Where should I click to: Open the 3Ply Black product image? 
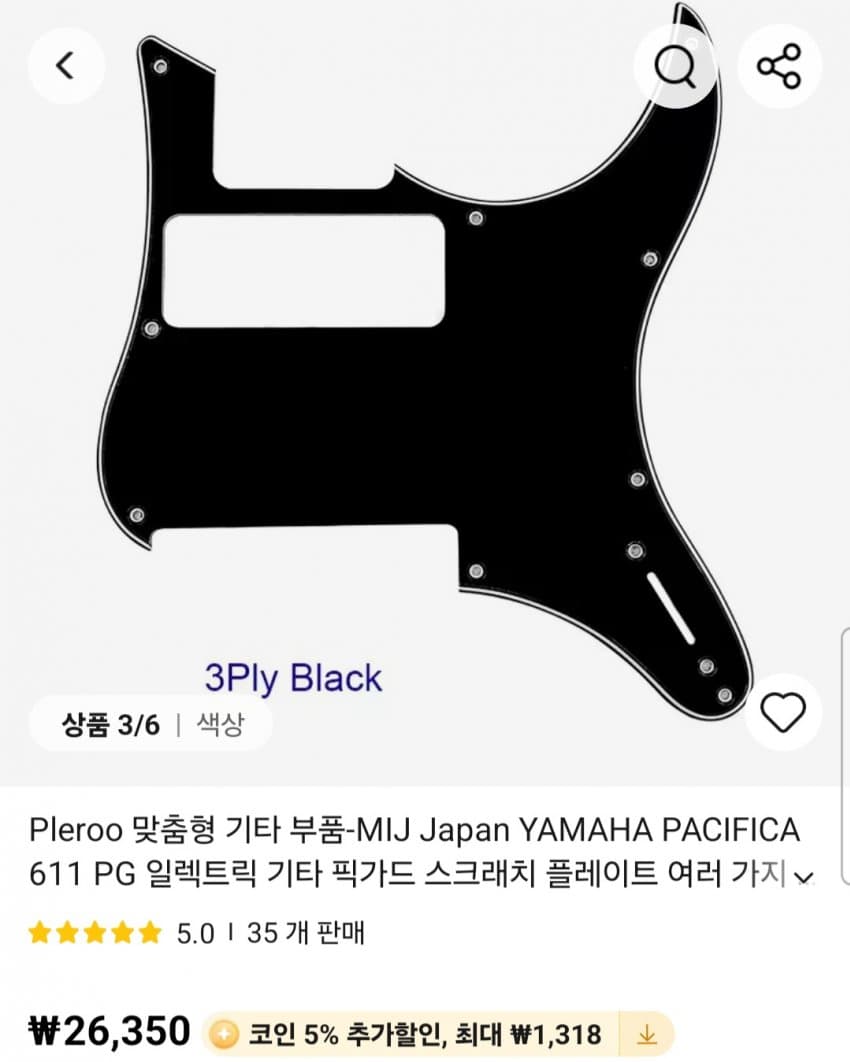430,380
